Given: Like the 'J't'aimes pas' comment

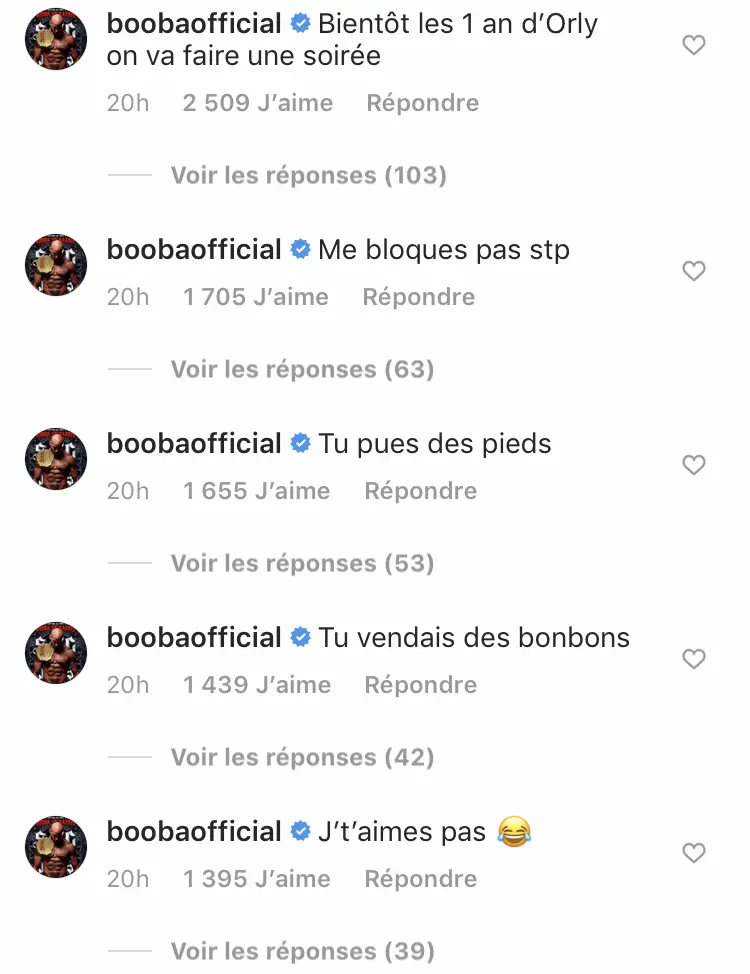Looking at the screenshot, I should (x=693, y=853).
